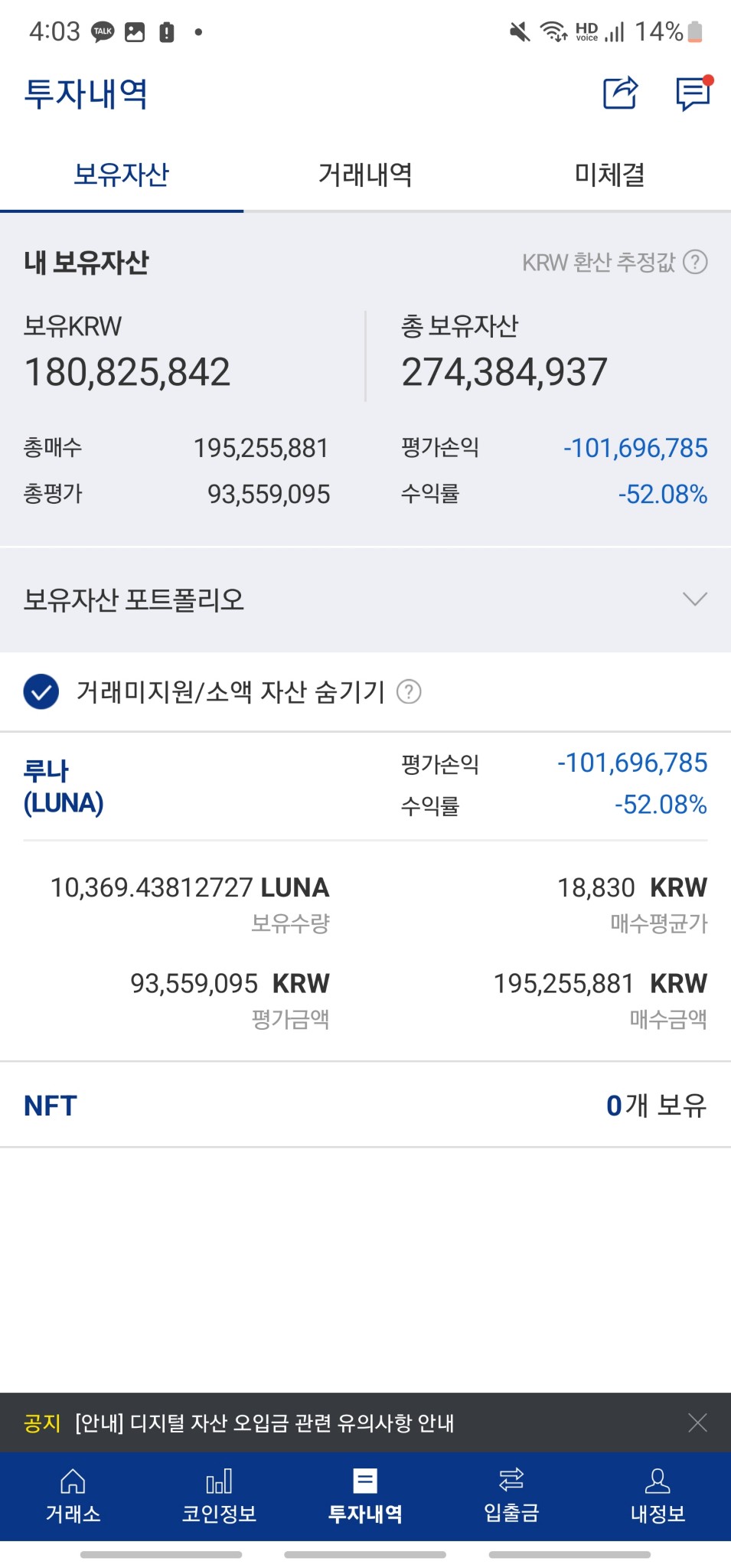The width and height of the screenshot is (731, 1568).
Task: Tap the 투자내역 bottom navigation item
Action: 365,1496
